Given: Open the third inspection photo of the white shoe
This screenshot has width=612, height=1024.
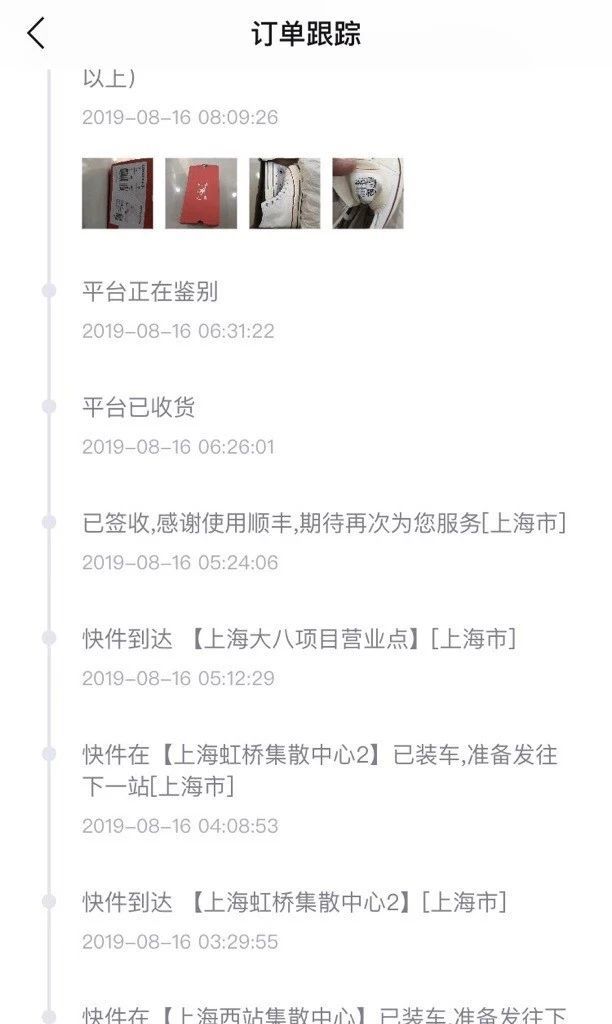Looking at the screenshot, I should [x=284, y=193].
